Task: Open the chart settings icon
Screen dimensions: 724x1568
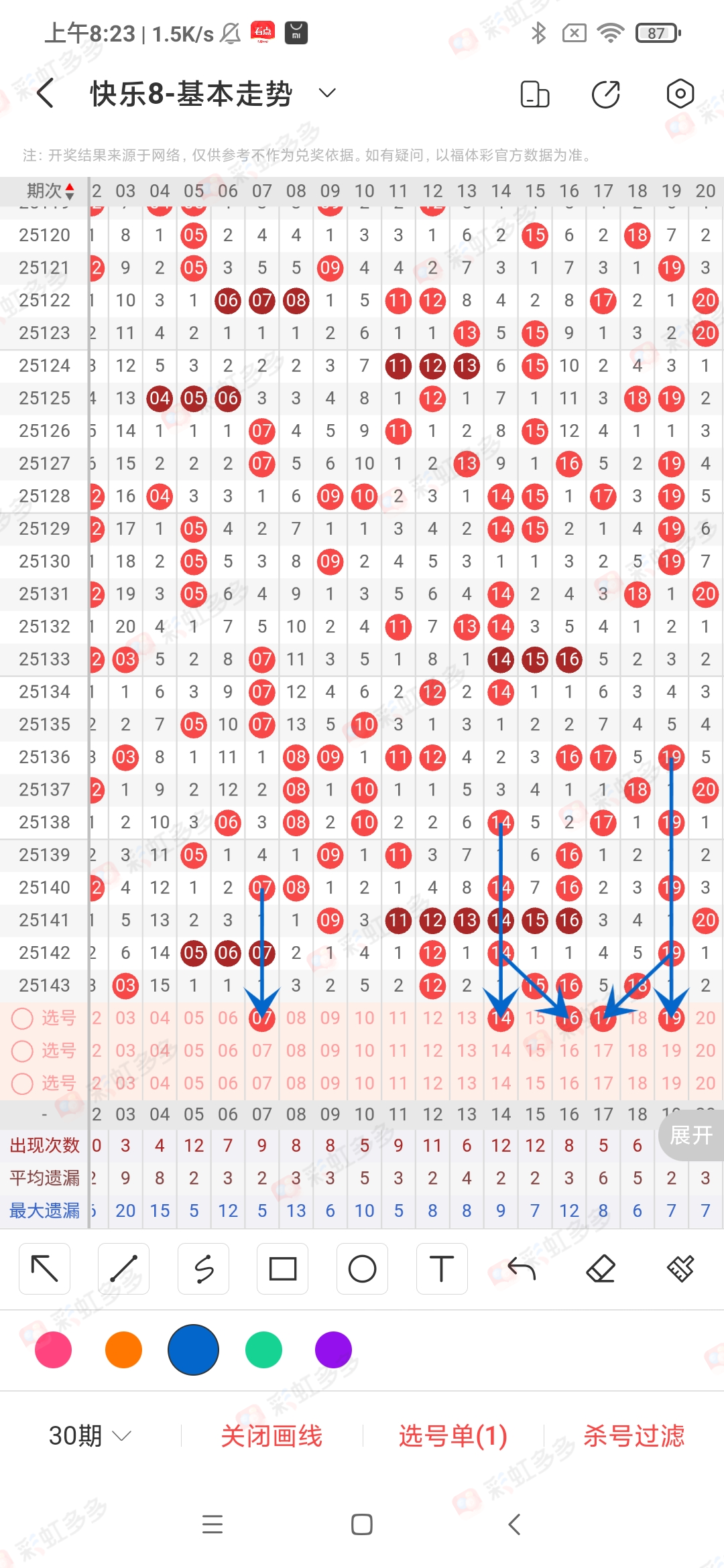Action: click(680, 94)
